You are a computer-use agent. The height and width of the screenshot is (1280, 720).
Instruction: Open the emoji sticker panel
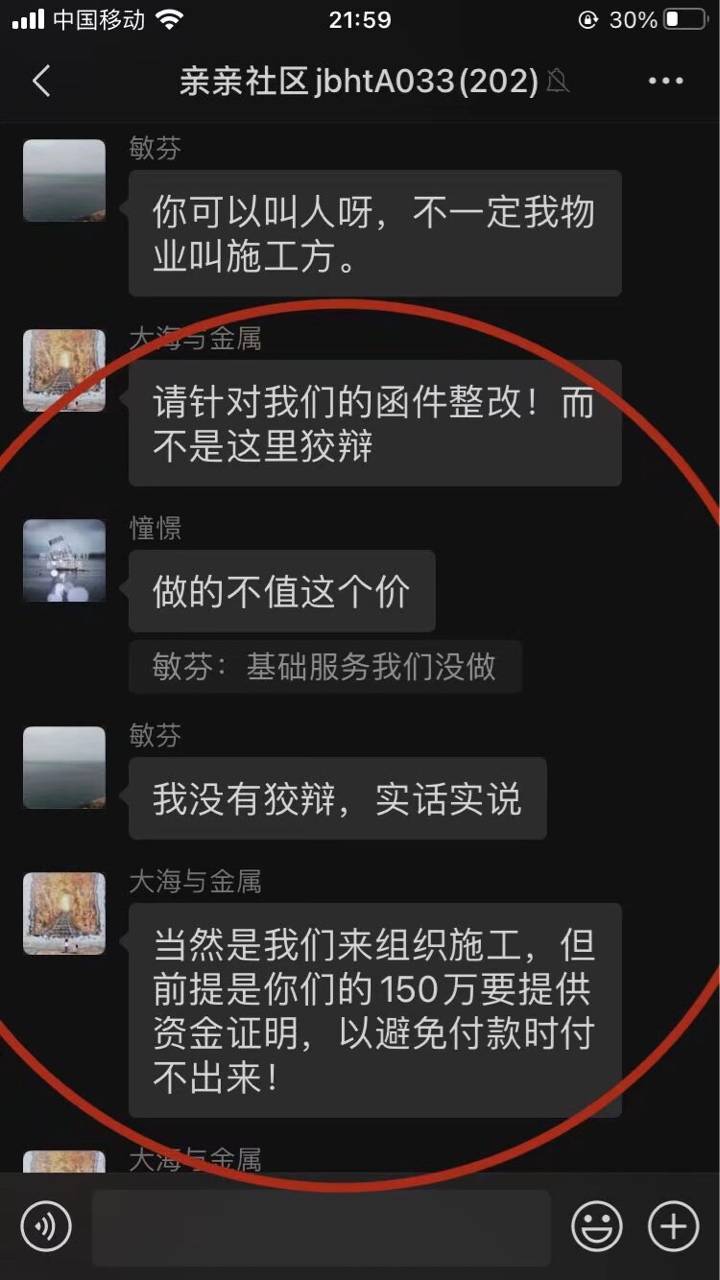click(596, 1226)
